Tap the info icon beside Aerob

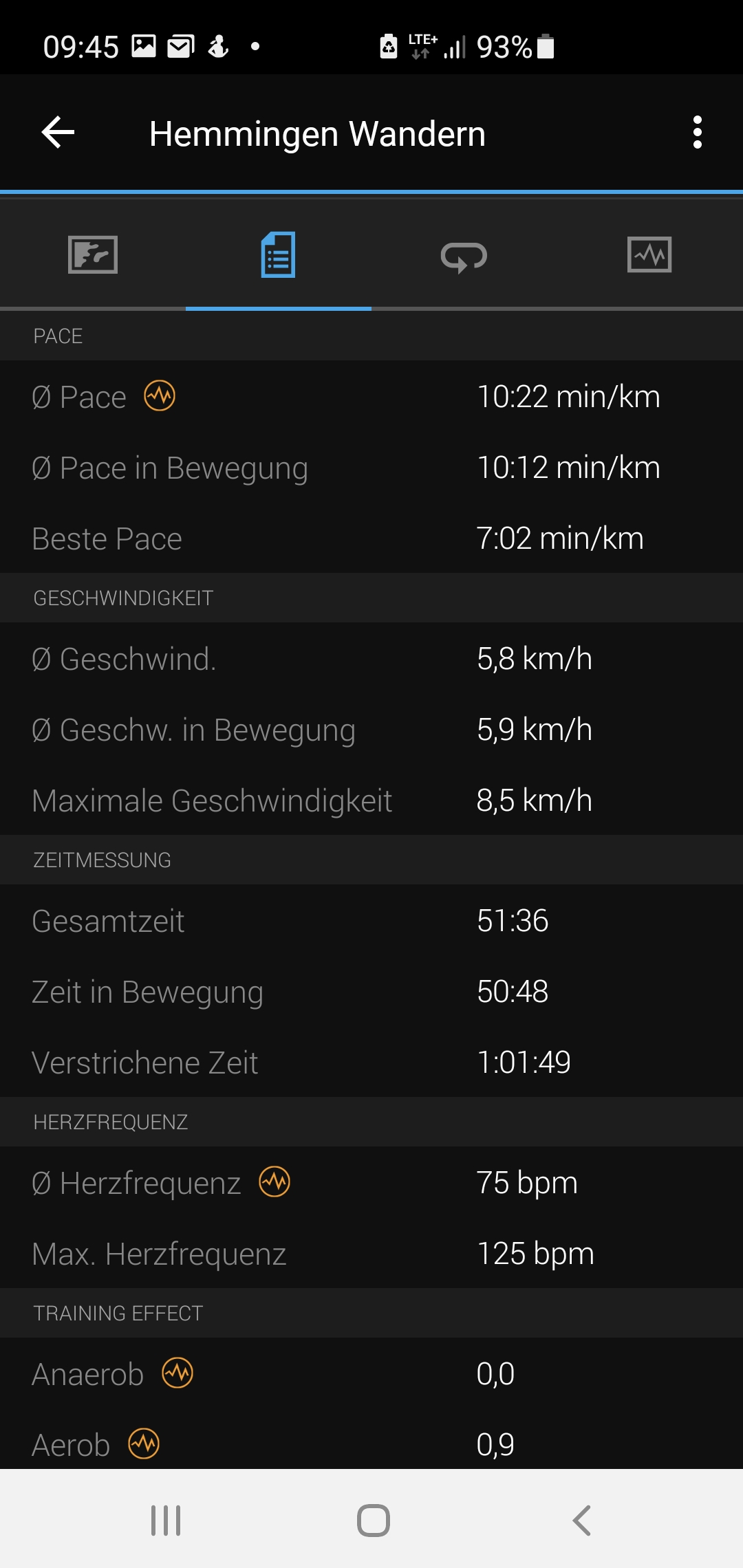click(144, 1444)
